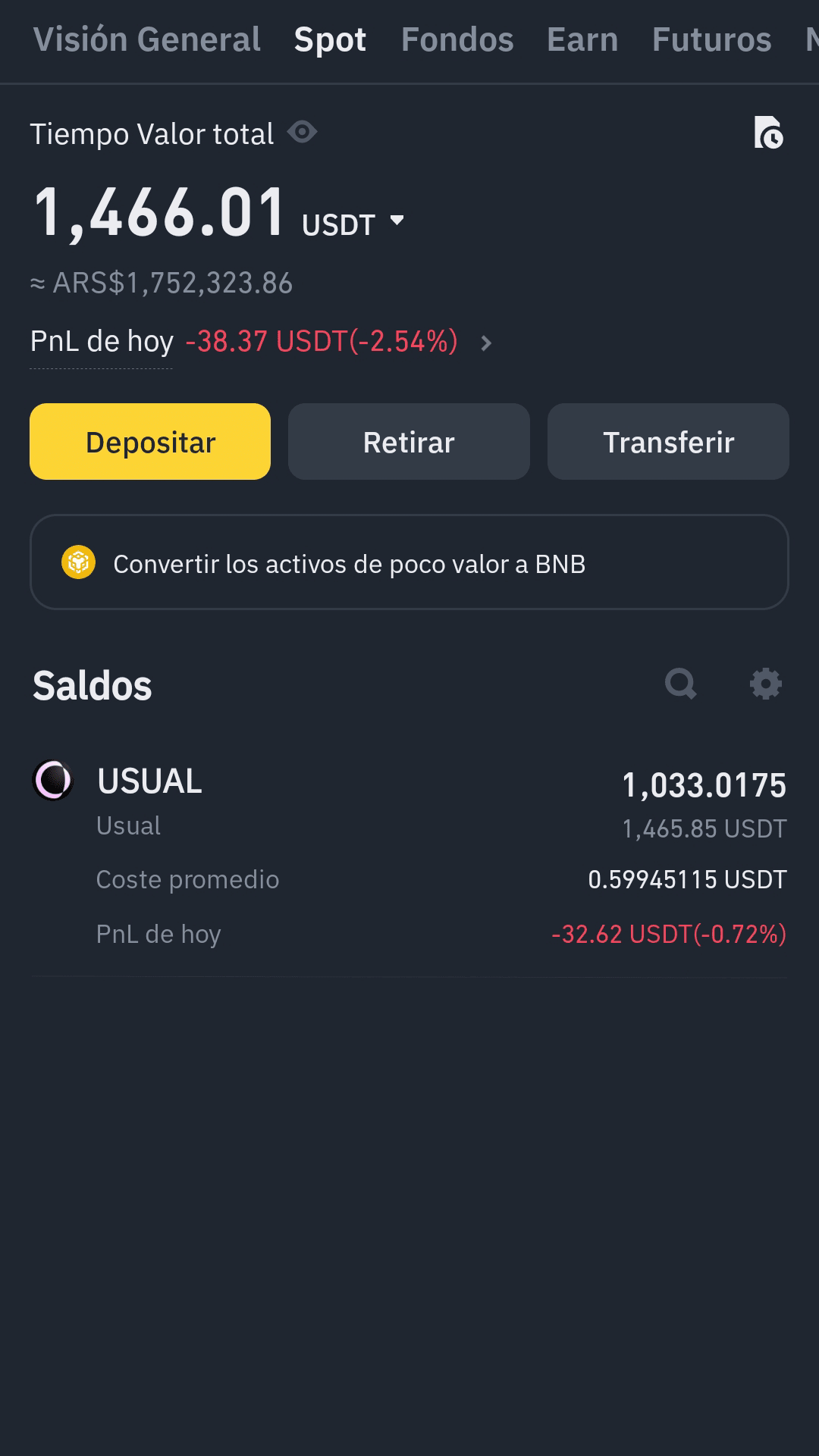
Task: Select the Futuros tab
Action: tap(711, 39)
